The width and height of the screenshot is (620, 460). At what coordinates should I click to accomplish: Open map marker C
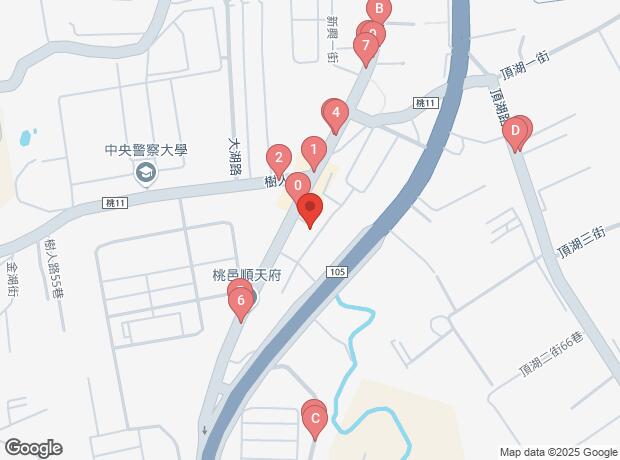coord(314,418)
